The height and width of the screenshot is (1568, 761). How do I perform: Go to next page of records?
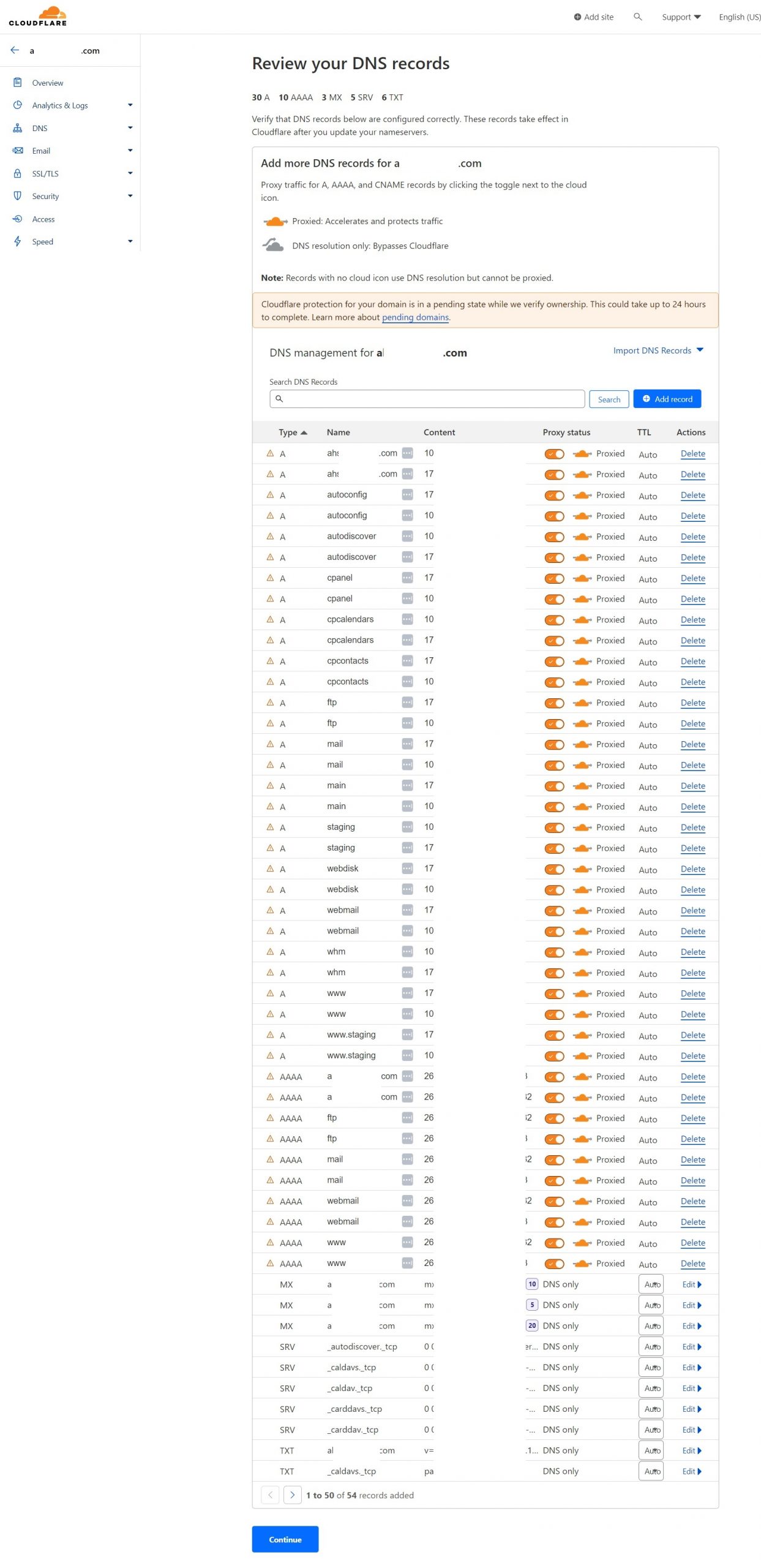point(292,1495)
